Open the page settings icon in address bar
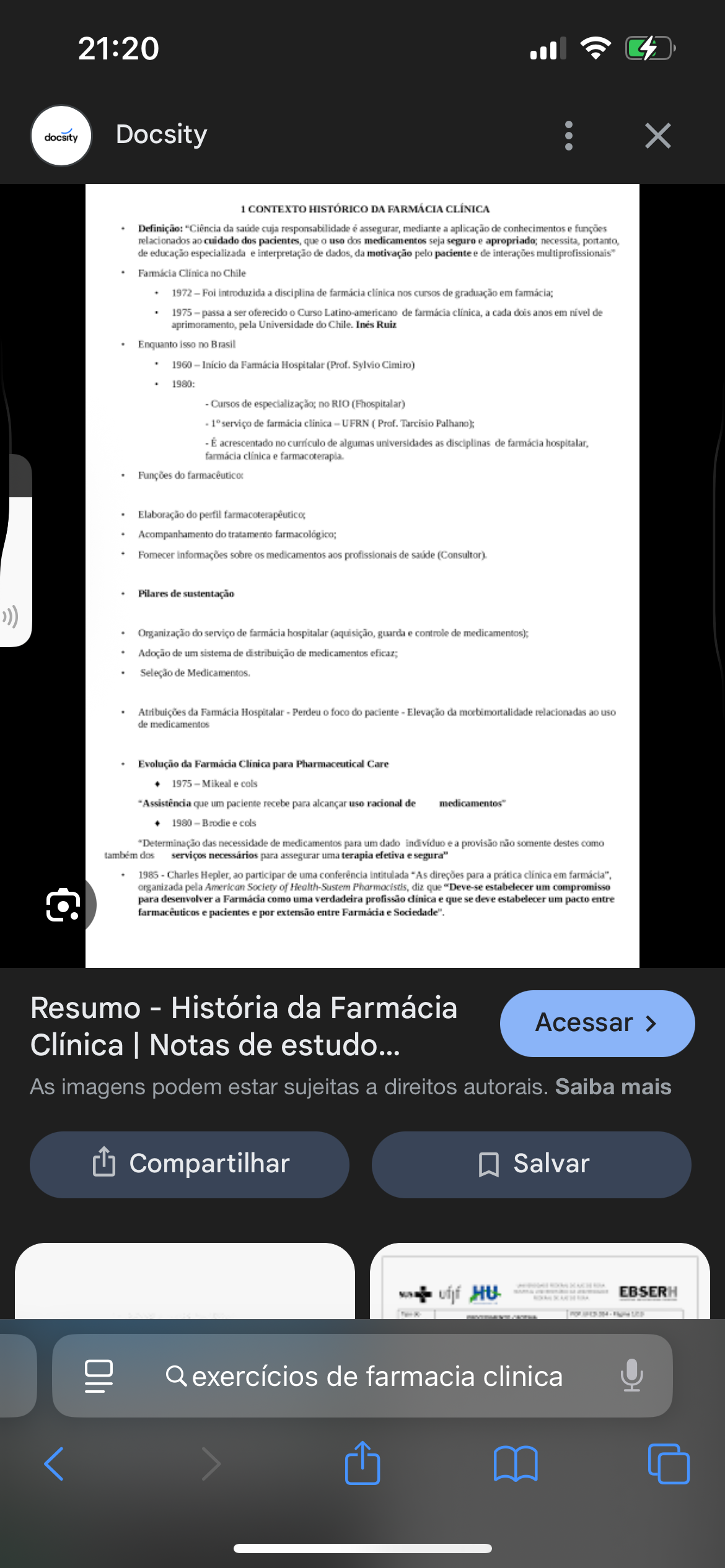Screen dimensions: 725x1568 click(x=99, y=1376)
